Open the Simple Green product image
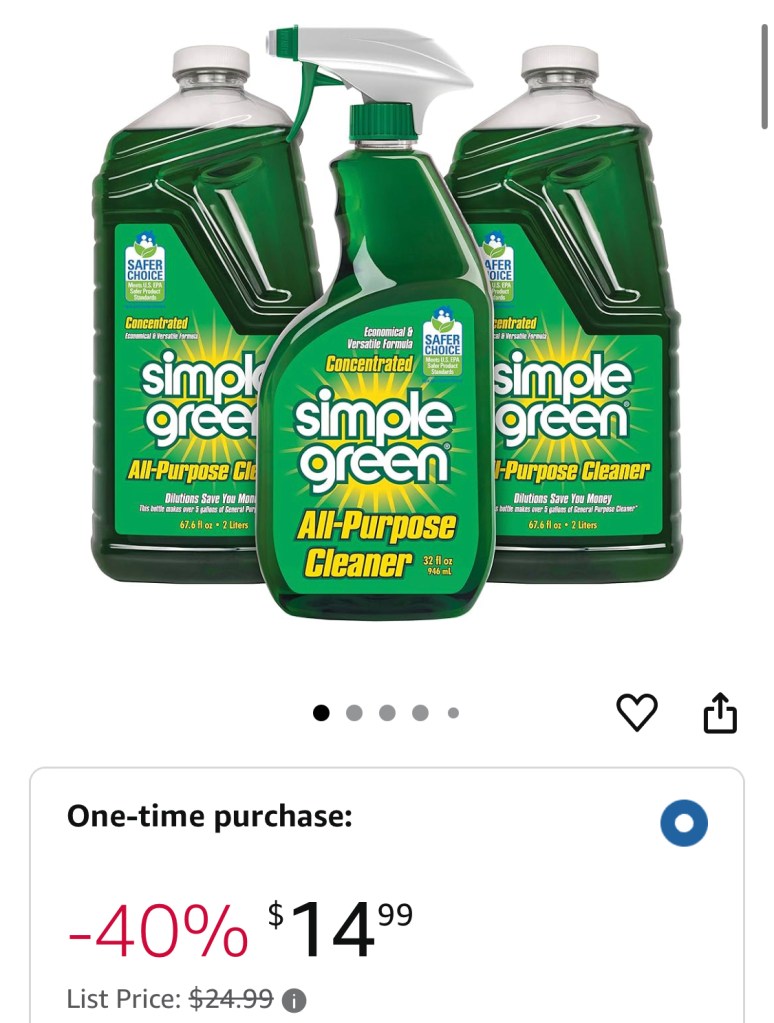774x1023 pixels. click(386, 330)
